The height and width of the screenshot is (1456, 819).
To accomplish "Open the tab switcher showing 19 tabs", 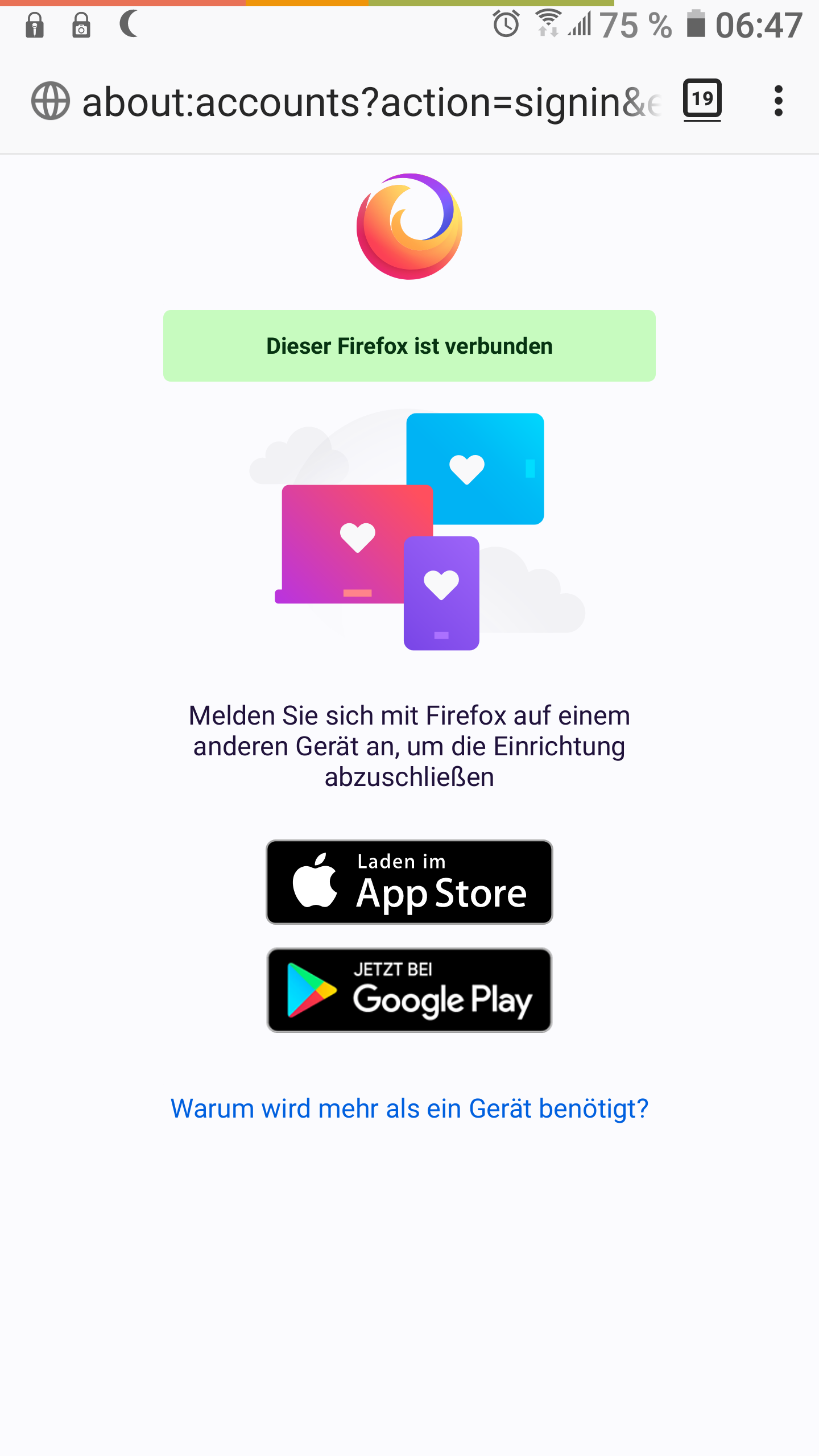I will click(702, 100).
